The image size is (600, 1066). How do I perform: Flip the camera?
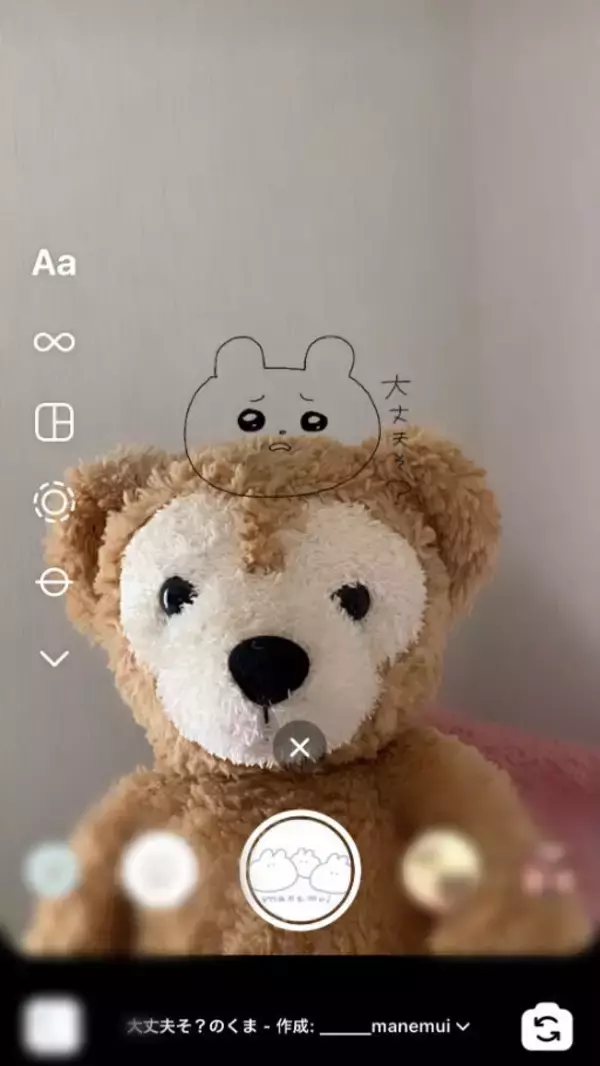[547, 1027]
